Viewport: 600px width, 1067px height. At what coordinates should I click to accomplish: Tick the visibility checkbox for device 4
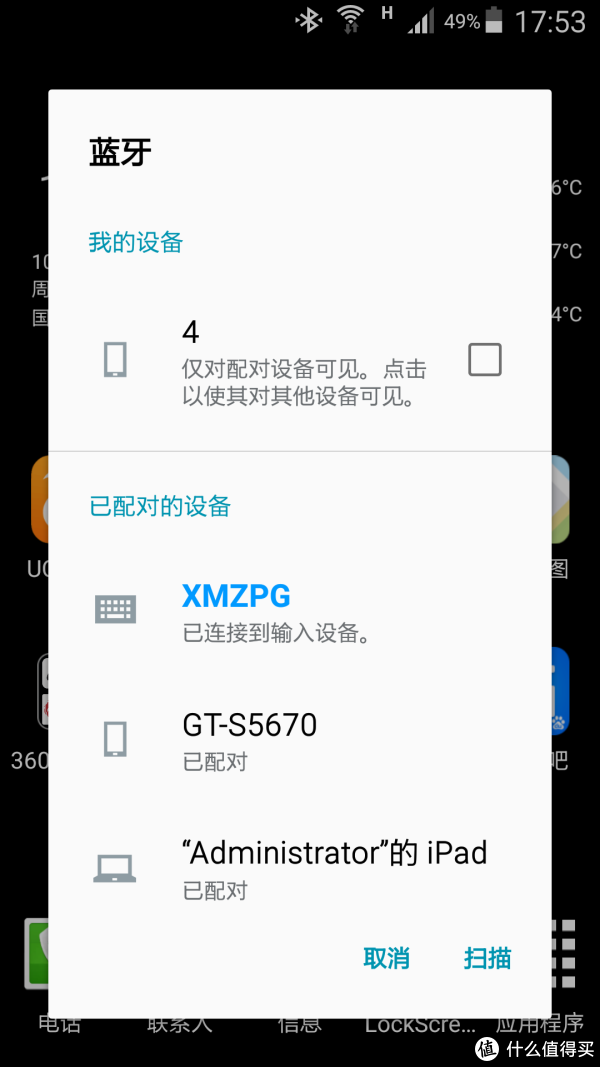485,359
